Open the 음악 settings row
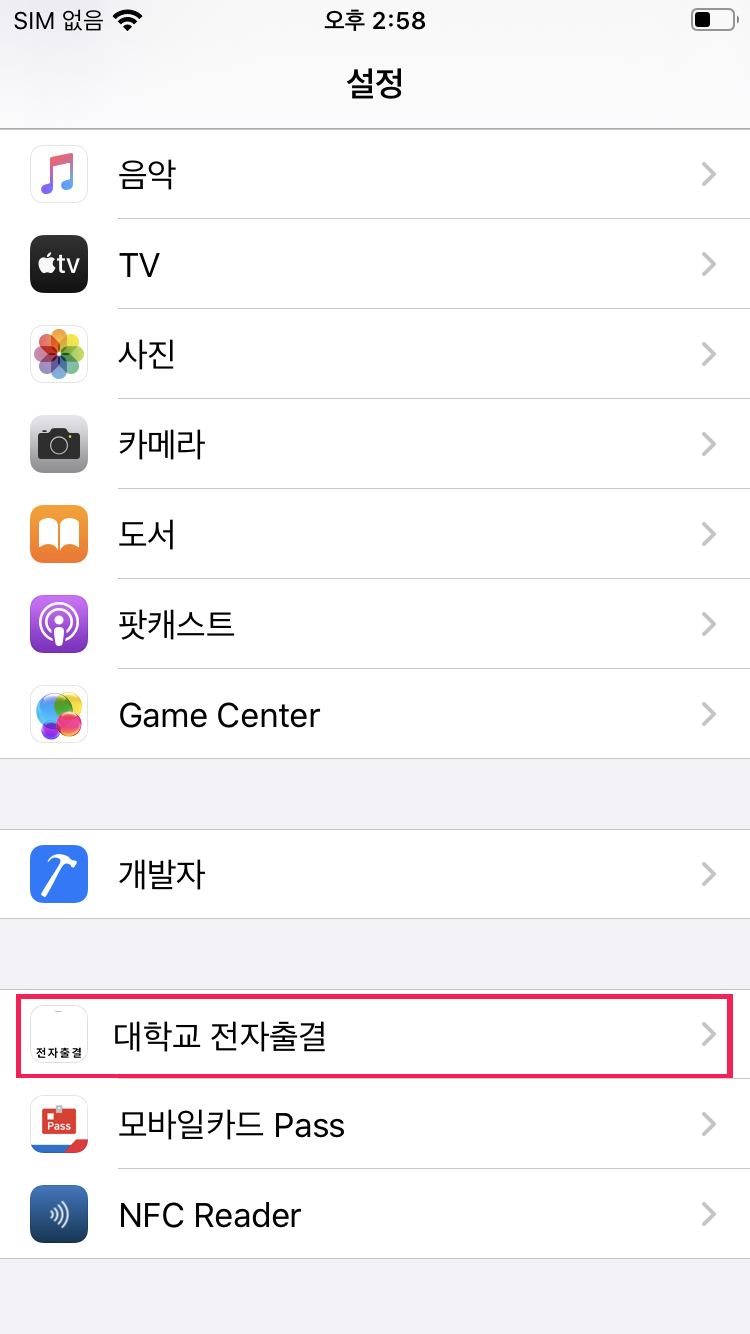Viewport: 750px width, 1334px height. tap(375, 175)
